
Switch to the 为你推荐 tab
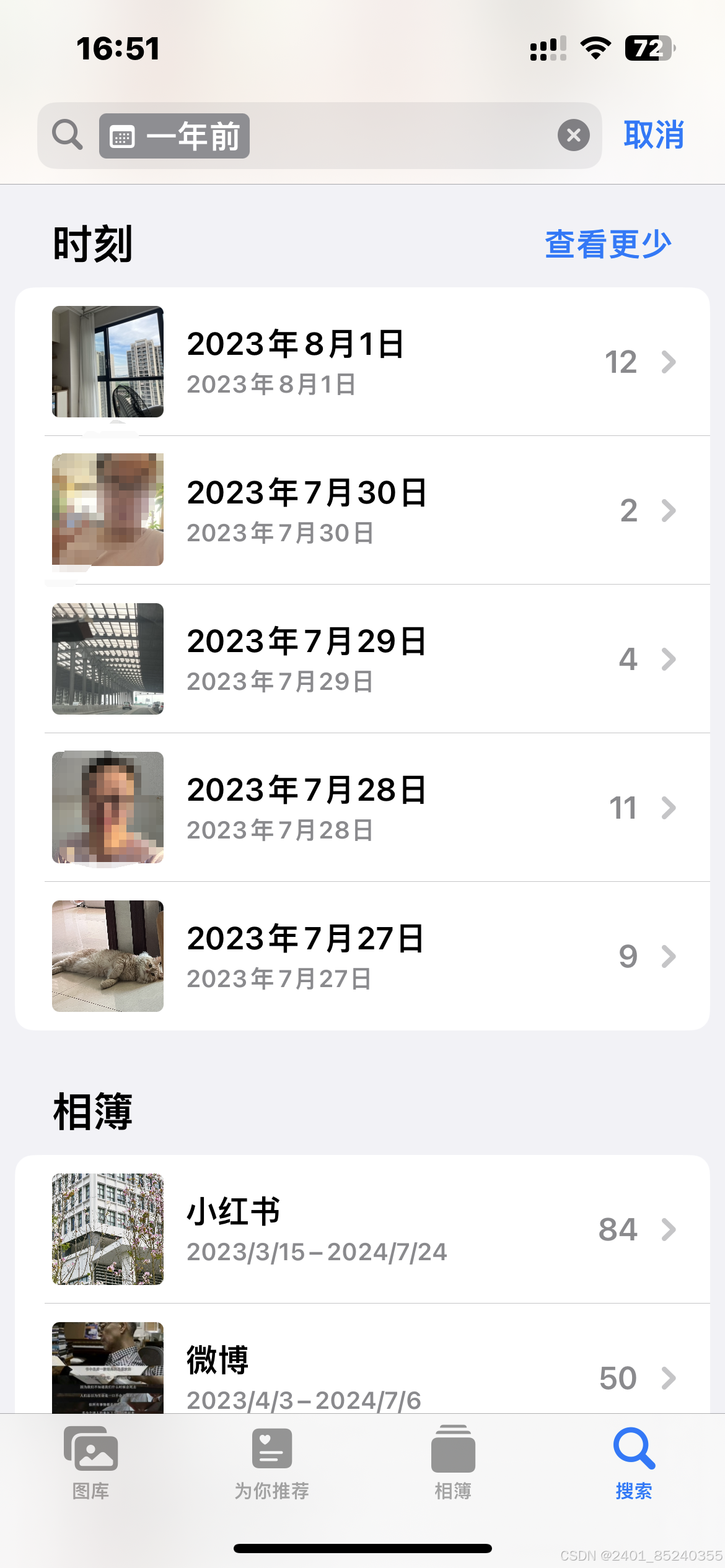(x=271, y=1463)
